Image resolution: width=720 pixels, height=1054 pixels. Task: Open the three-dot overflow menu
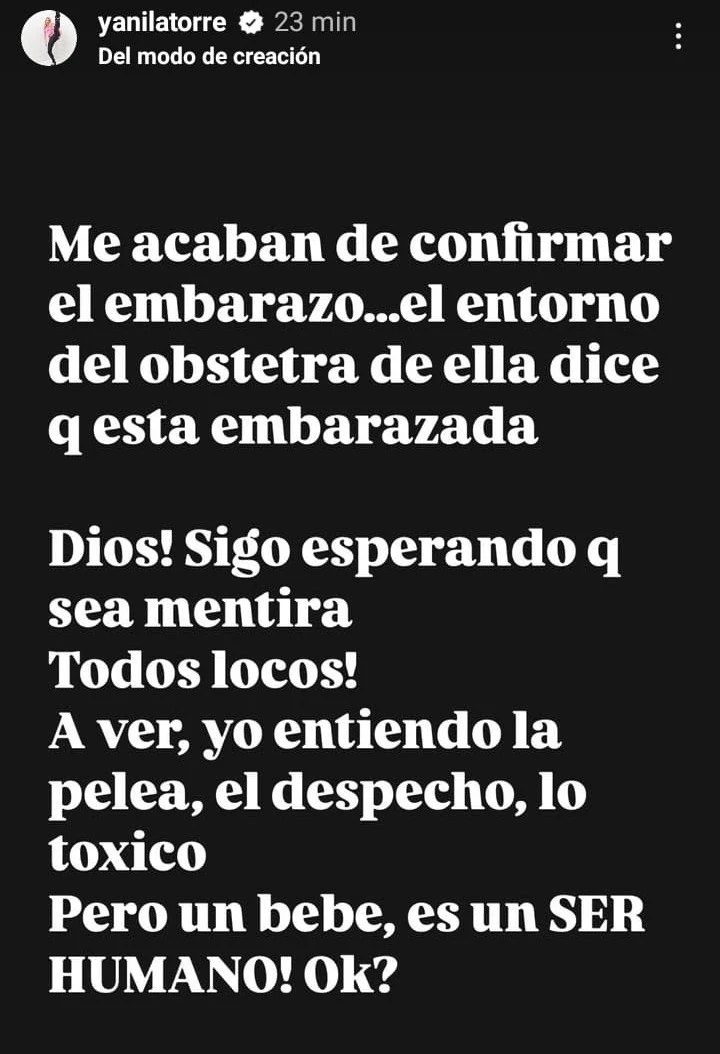pyautogui.click(x=678, y=37)
